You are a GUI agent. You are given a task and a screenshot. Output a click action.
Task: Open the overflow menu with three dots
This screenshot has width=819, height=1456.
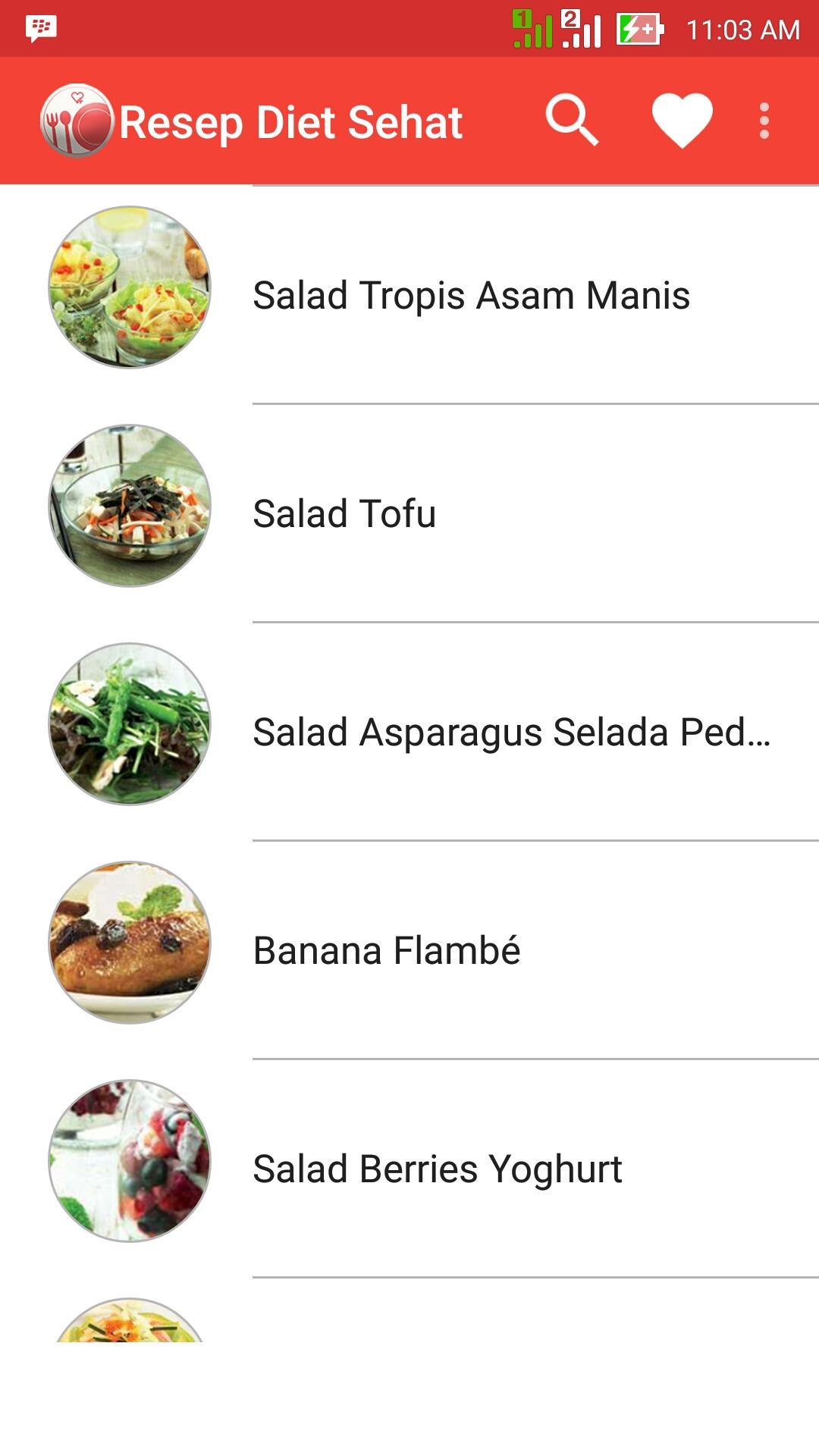[x=763, y=120]
